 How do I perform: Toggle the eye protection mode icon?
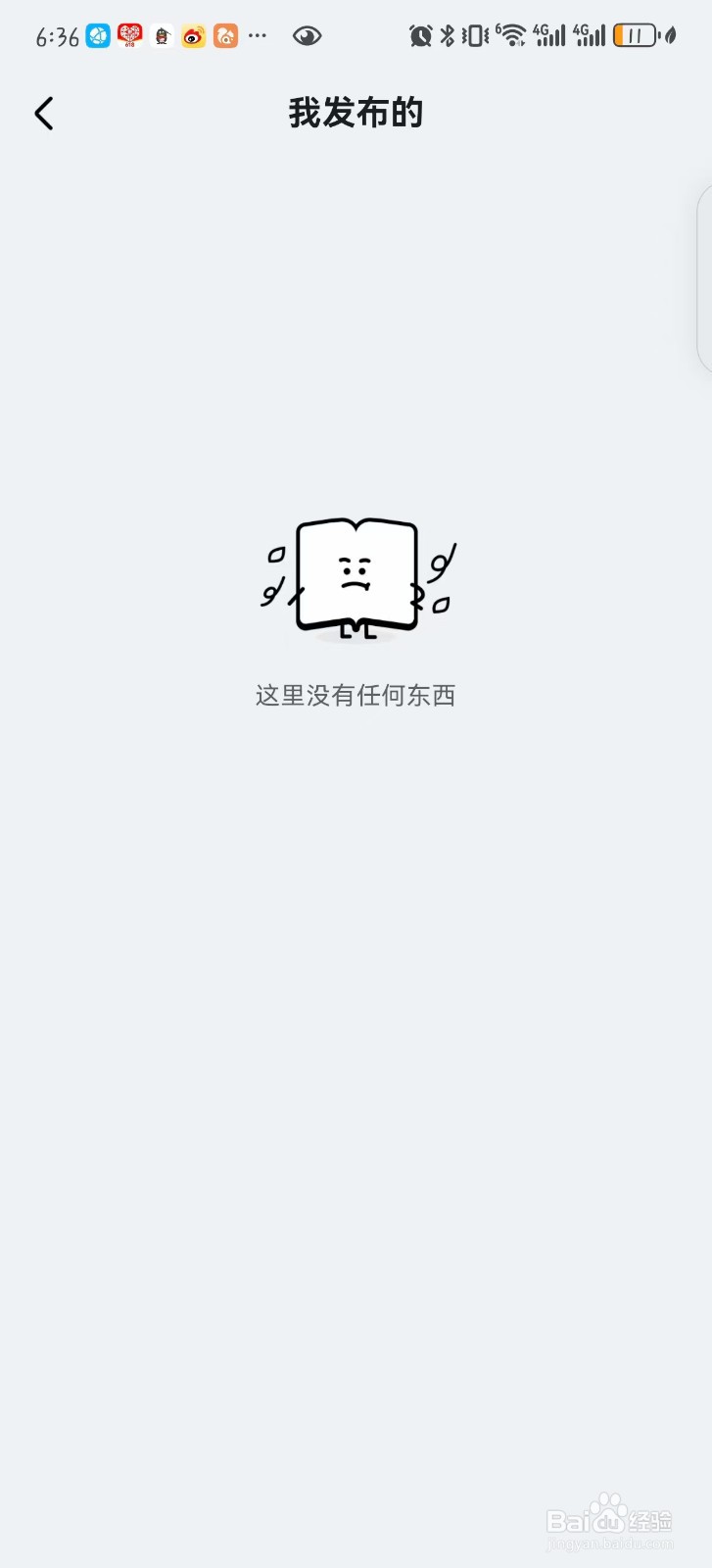pos(306,35)
